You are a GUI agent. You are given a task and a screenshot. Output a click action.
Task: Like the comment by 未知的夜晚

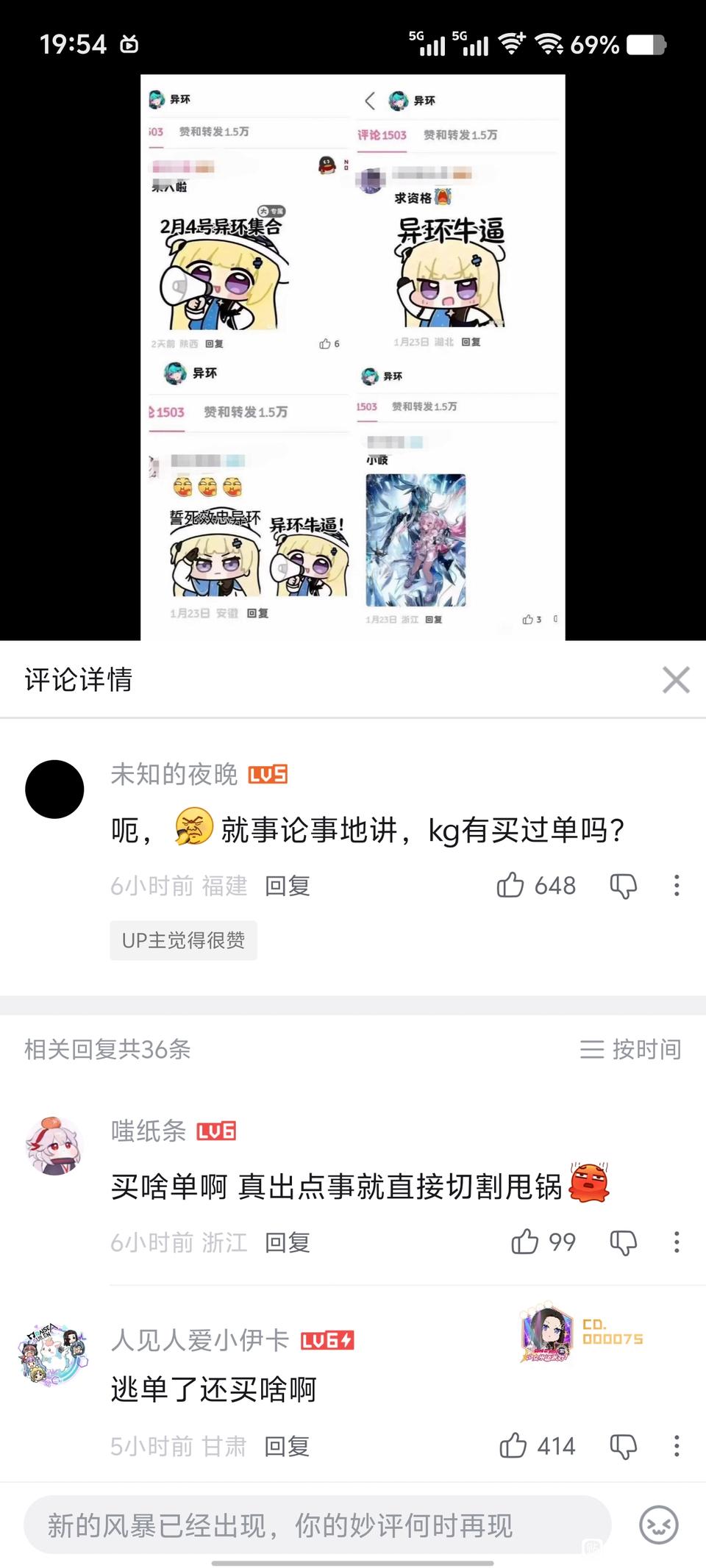(x=510, y=886)
